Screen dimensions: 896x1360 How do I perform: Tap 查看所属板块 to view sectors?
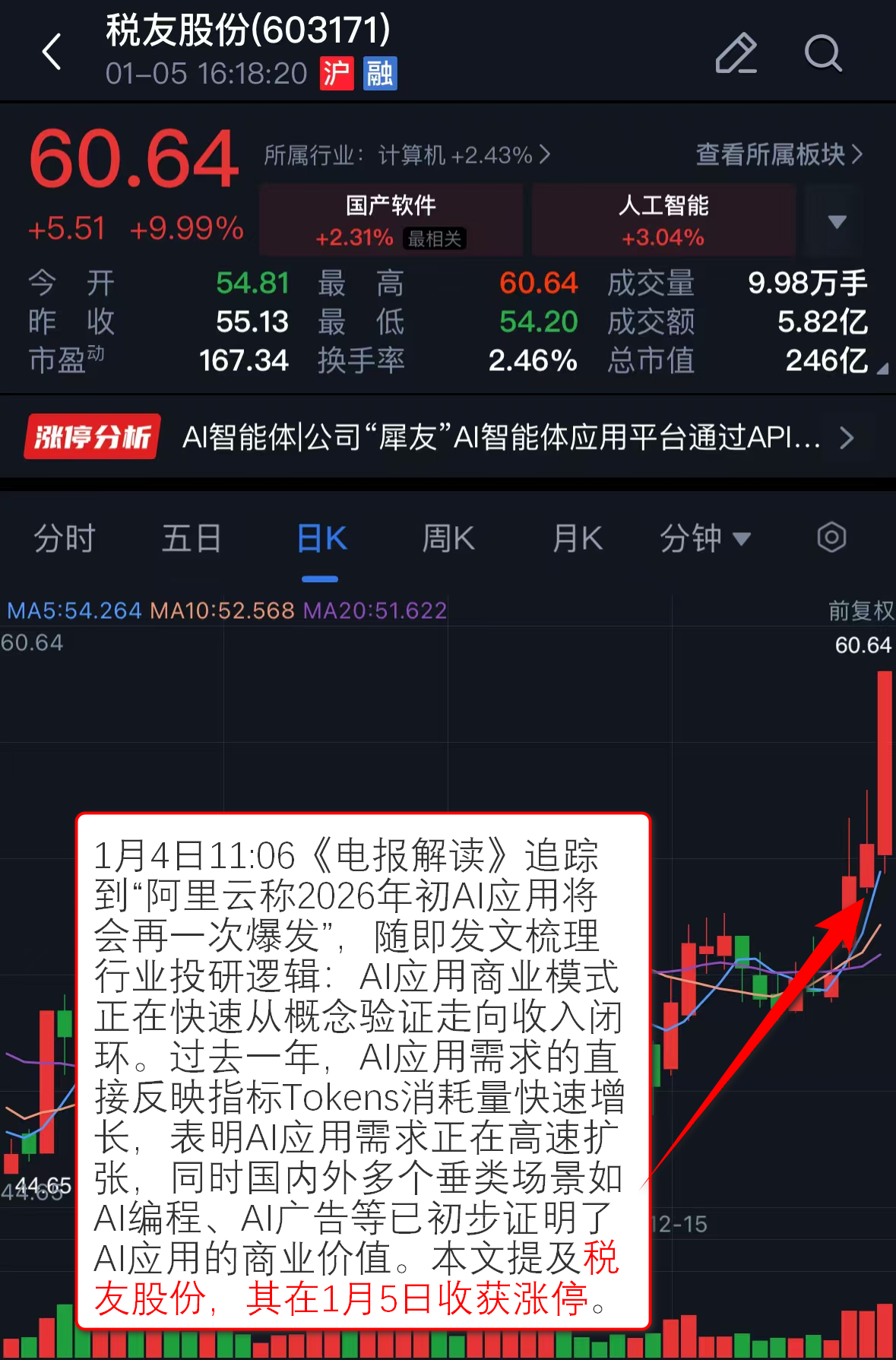(779, 155)
